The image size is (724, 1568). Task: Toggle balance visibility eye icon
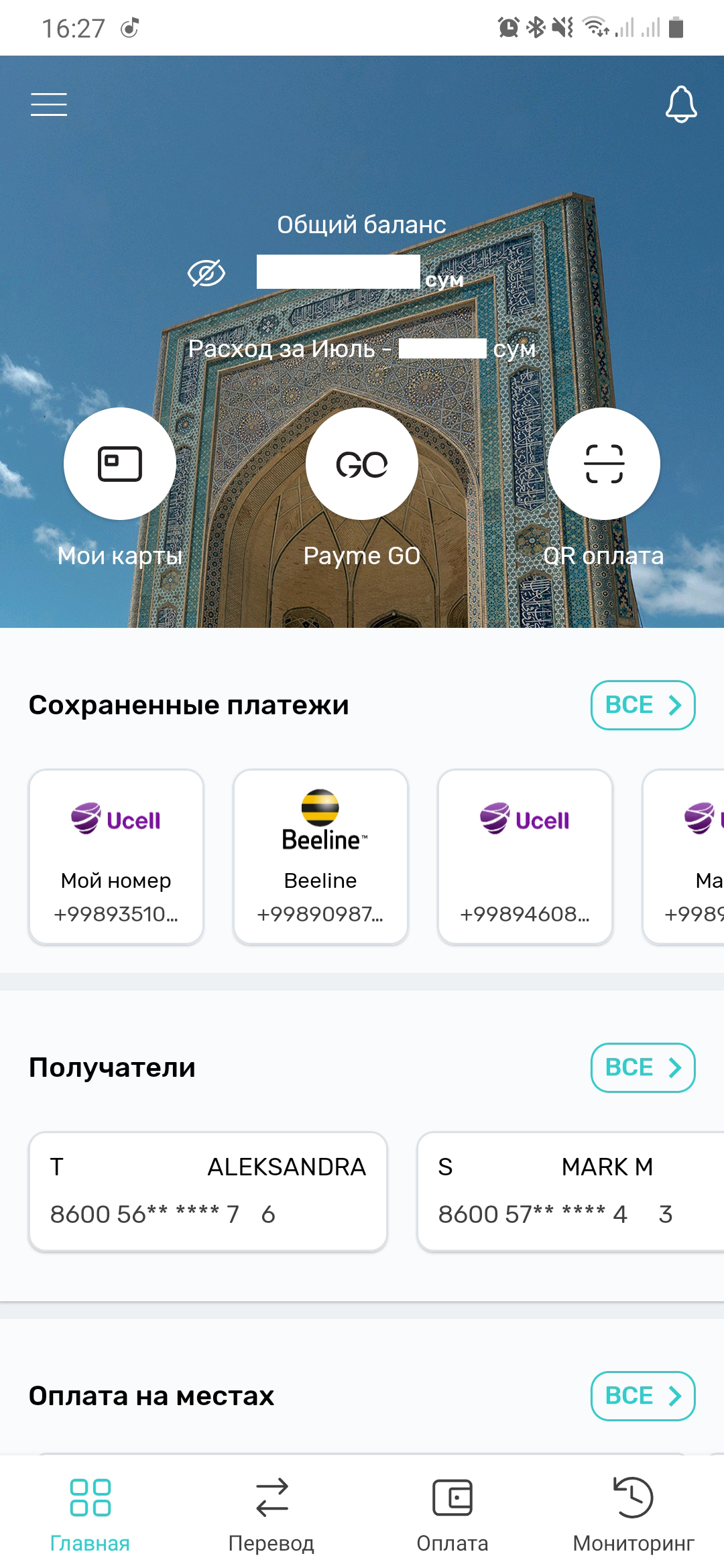[x=206, y=273]
